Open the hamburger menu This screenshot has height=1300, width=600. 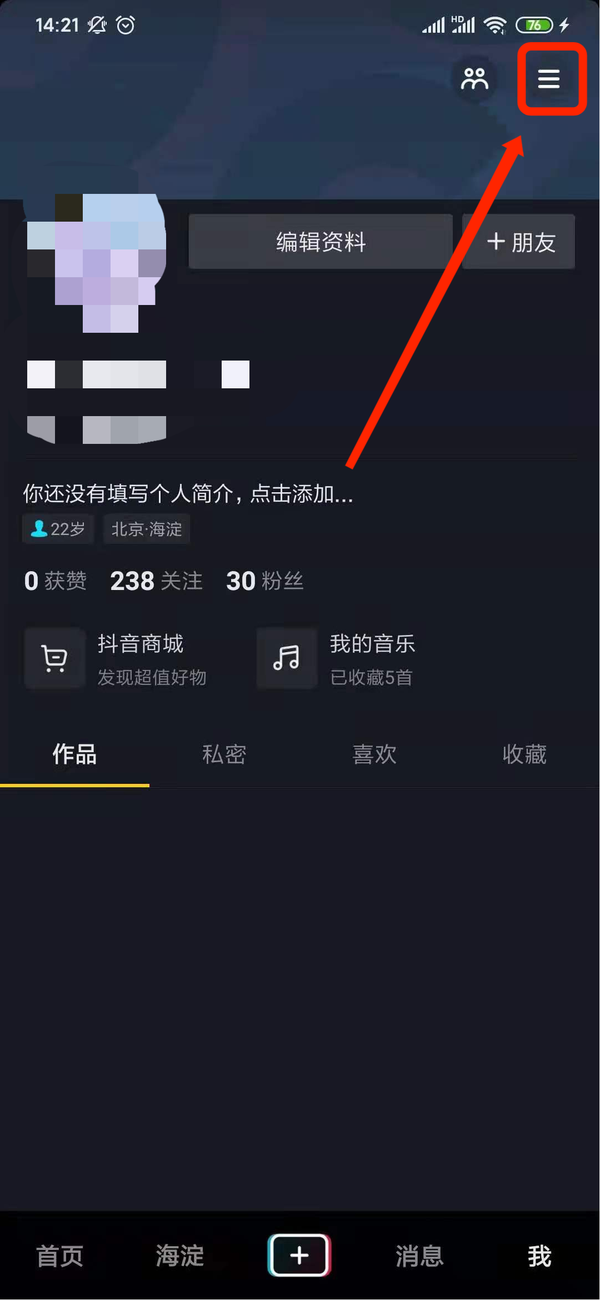pyautogui.click(x=549, y=78)
